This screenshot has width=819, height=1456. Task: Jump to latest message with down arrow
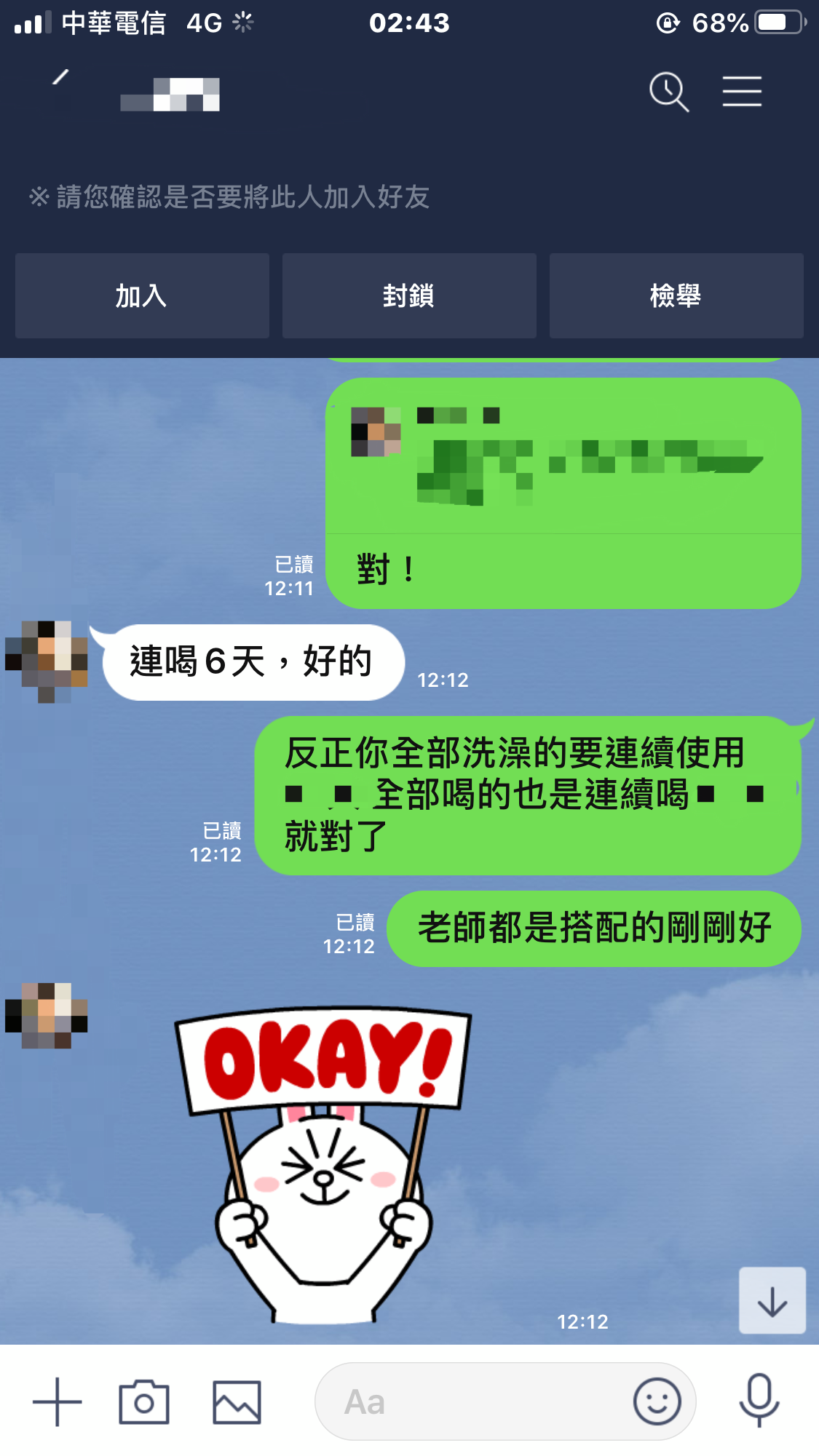pos(772,1301)
